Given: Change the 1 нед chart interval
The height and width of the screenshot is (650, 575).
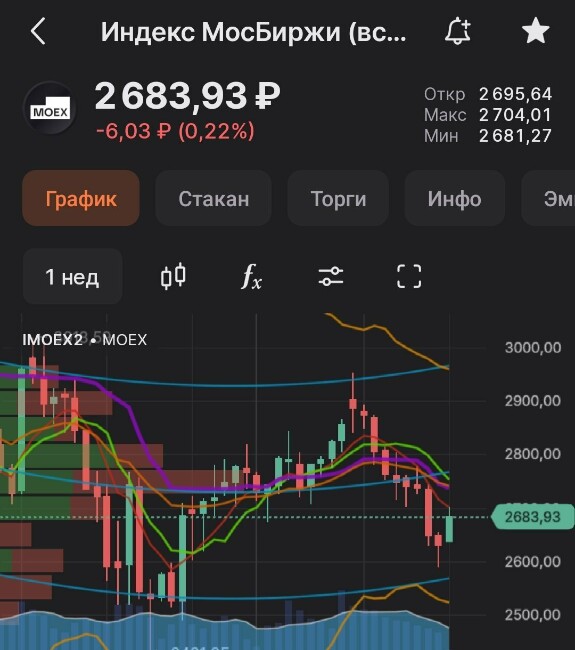Looking at the screenshot, I should (72, 276).
